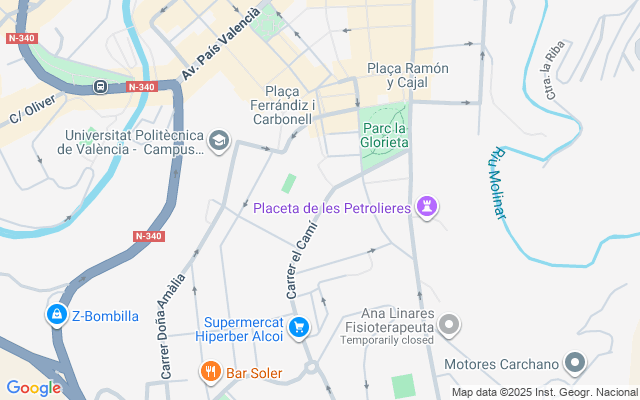640x400 pixels.
Task: Tap the Universitat Politècnica de València marker
Action: [x=219, y=141]
